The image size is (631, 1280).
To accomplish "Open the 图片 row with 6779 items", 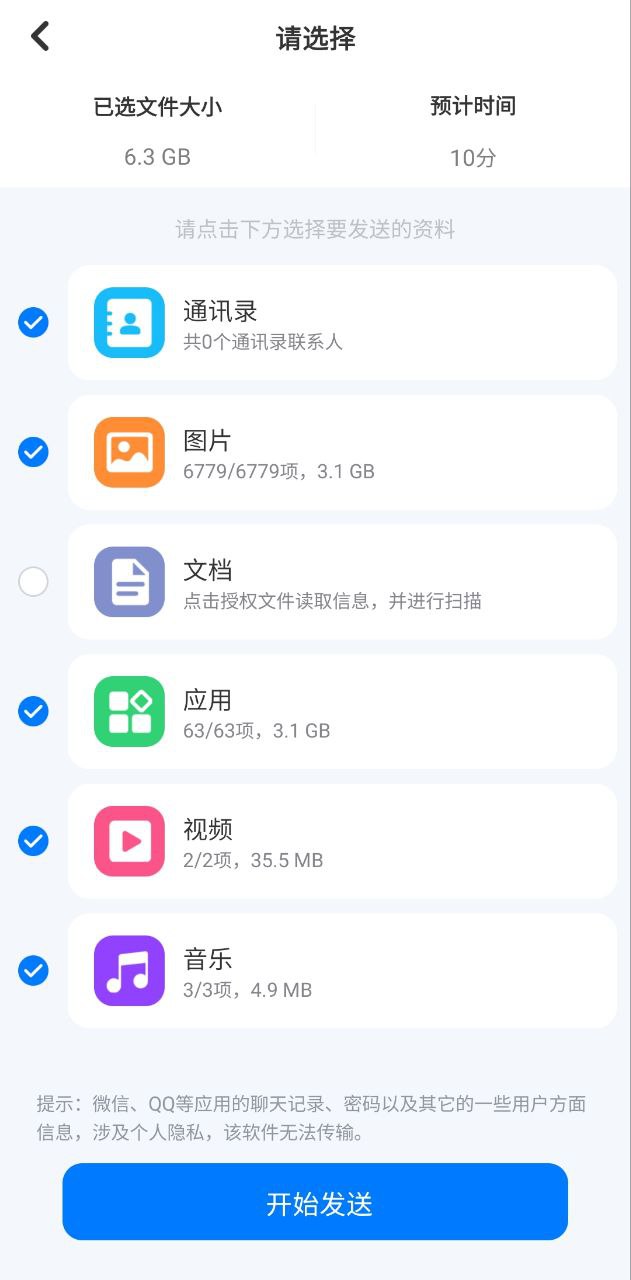I will click(342, 452).
